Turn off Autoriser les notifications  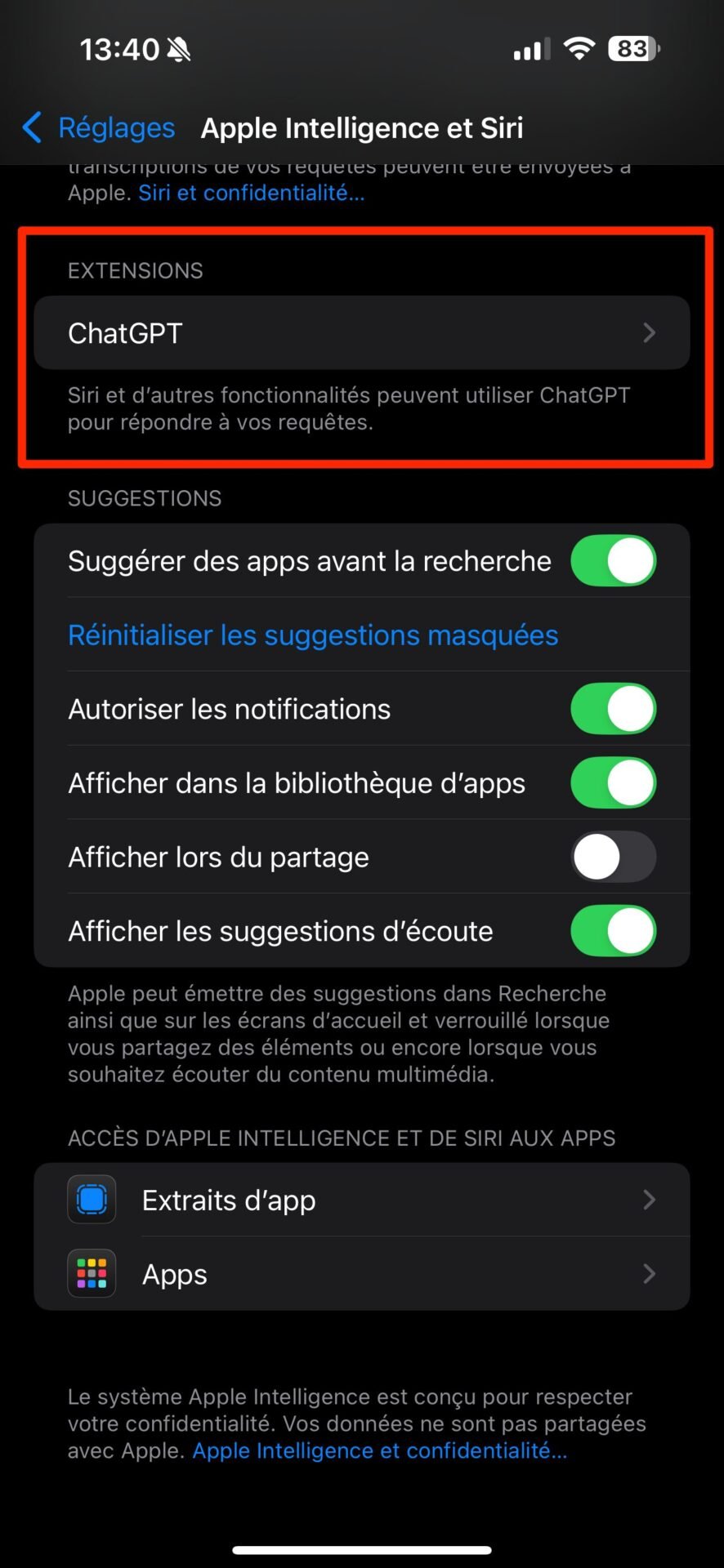(x=613, y=709)
